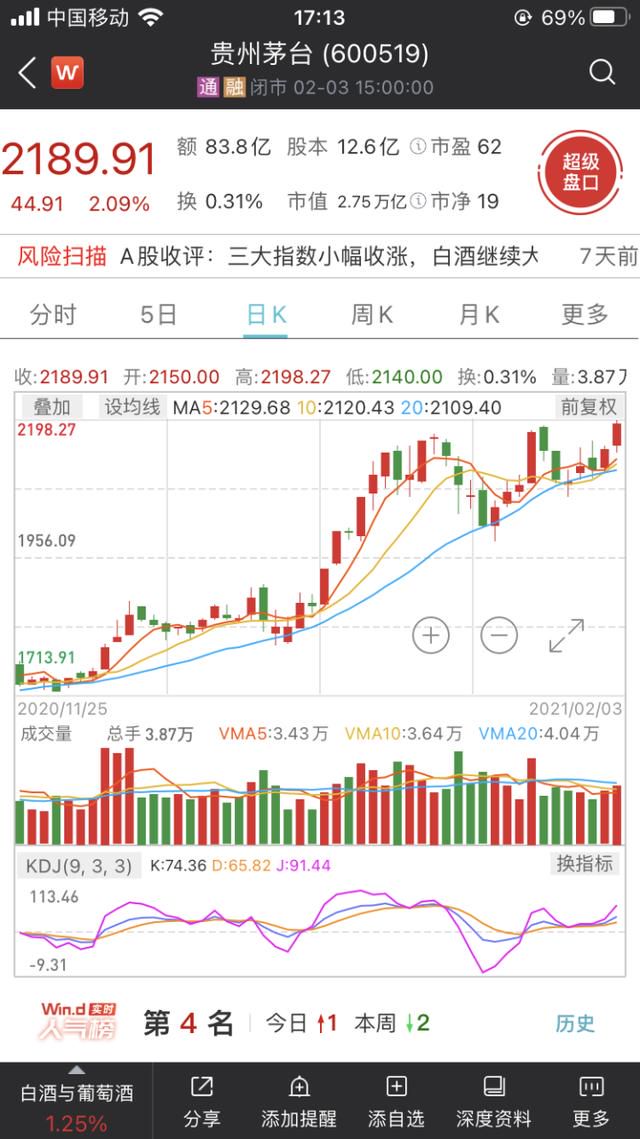Open the 超级盘口 red button
Image resolution: width=640 pixels, height=1139 pixels.
[580, 172]
